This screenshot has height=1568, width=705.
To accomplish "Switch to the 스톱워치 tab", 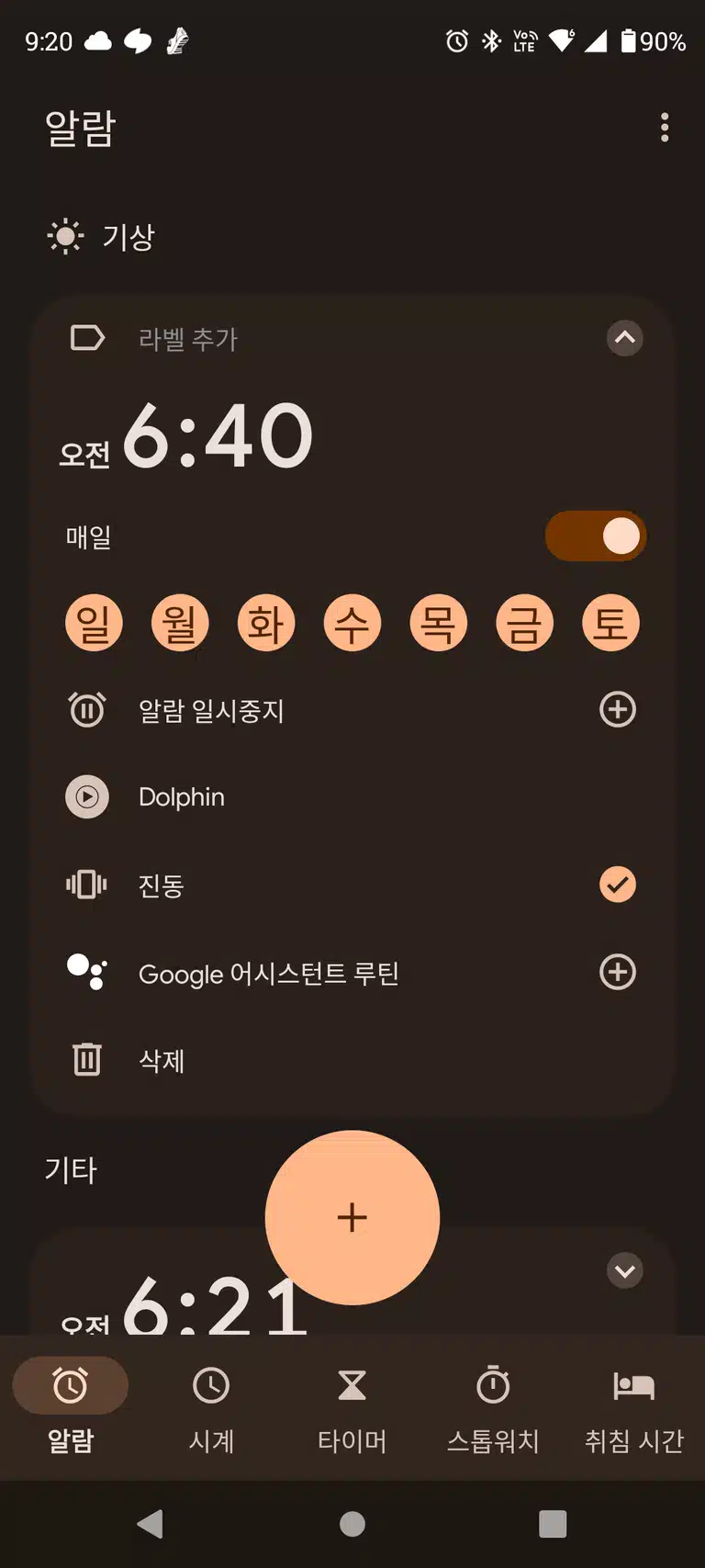I will pyautogui.click(x=493, y=1409).
